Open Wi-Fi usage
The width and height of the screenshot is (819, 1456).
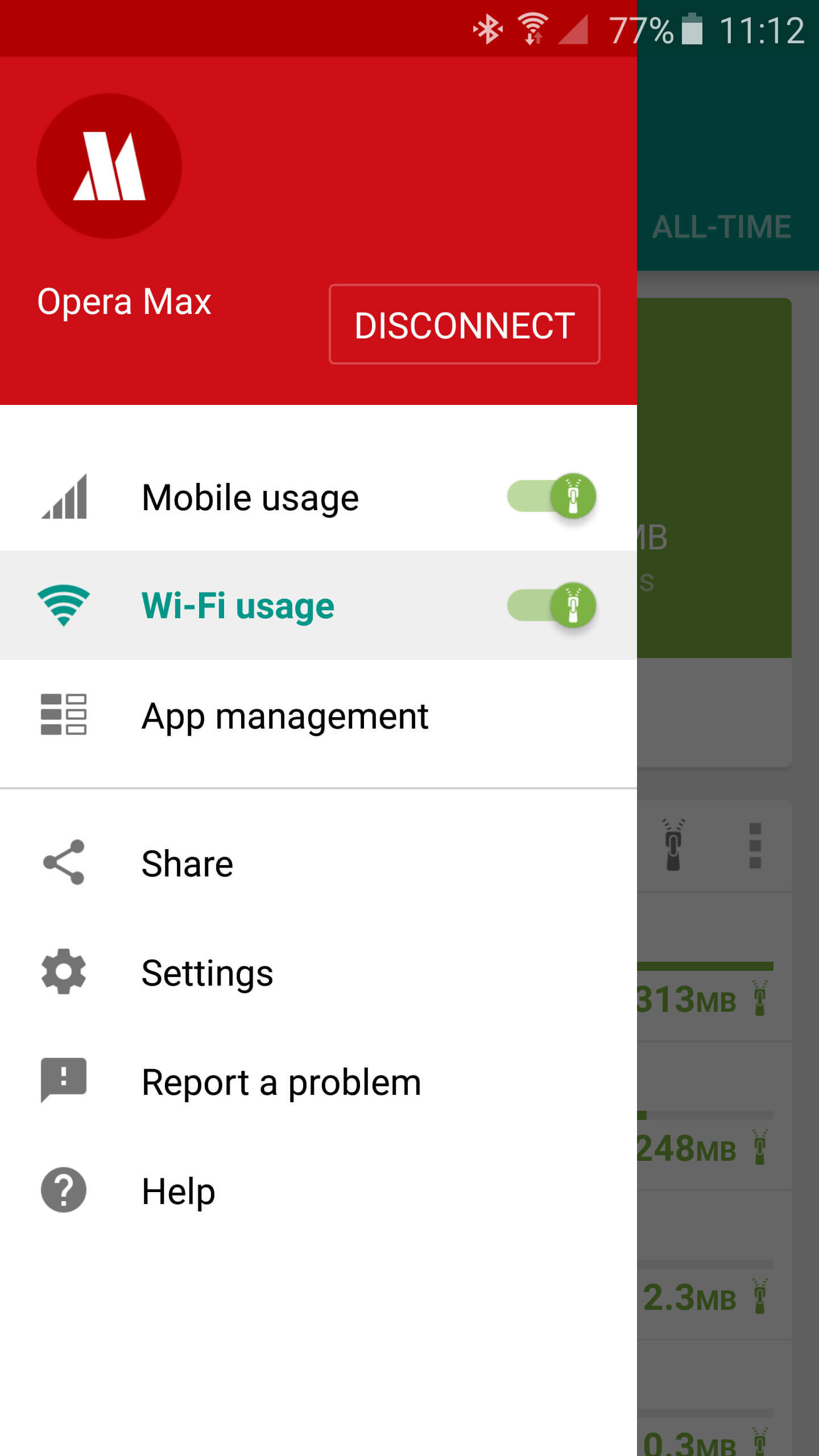tap(238, 605)
